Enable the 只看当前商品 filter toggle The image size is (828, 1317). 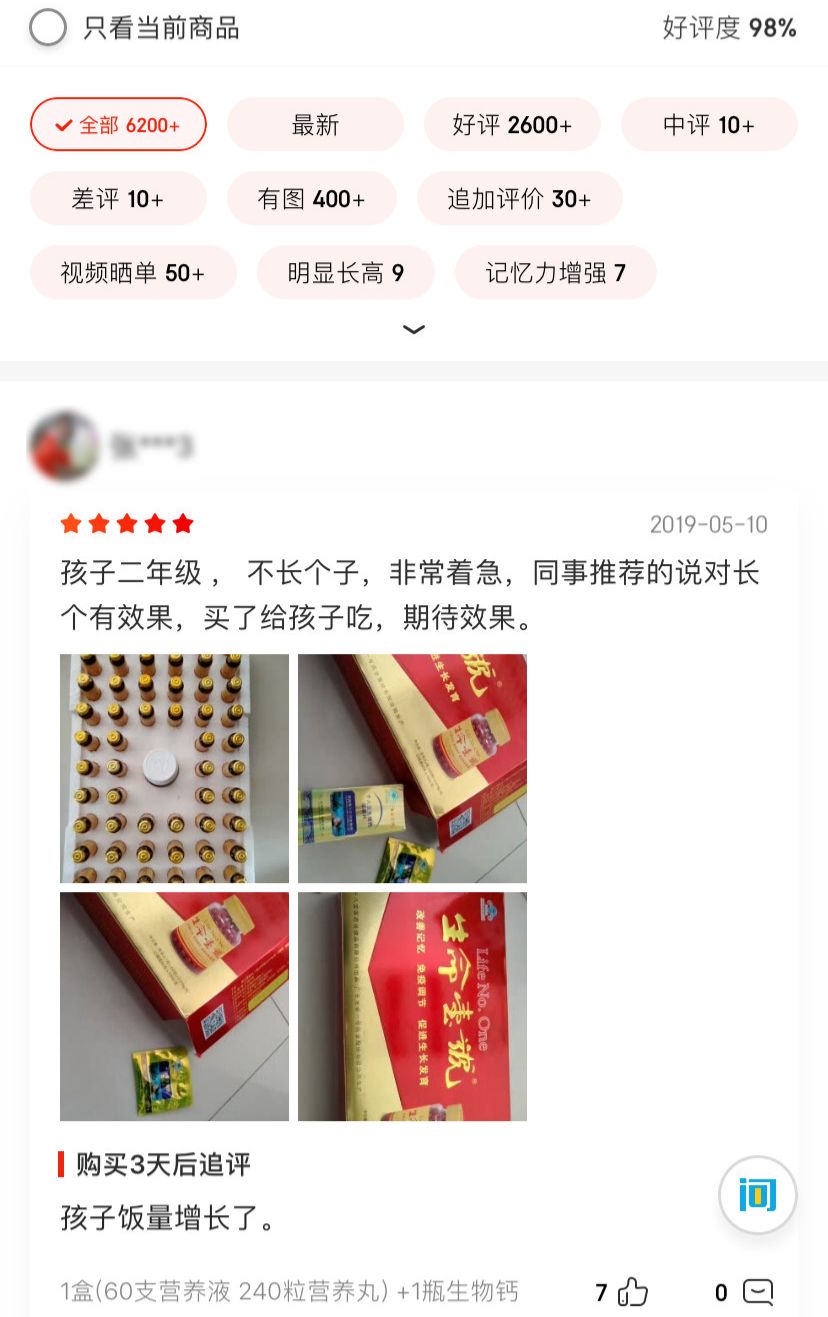47,30
